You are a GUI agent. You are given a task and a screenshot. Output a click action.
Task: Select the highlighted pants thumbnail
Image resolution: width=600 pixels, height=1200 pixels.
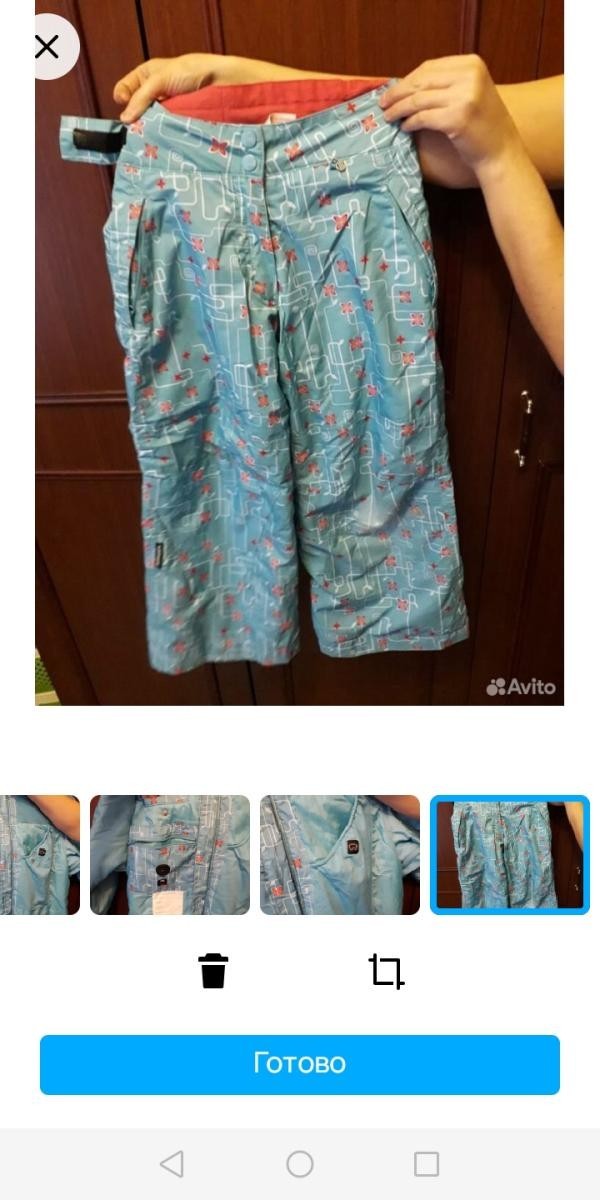coord(510,855)
